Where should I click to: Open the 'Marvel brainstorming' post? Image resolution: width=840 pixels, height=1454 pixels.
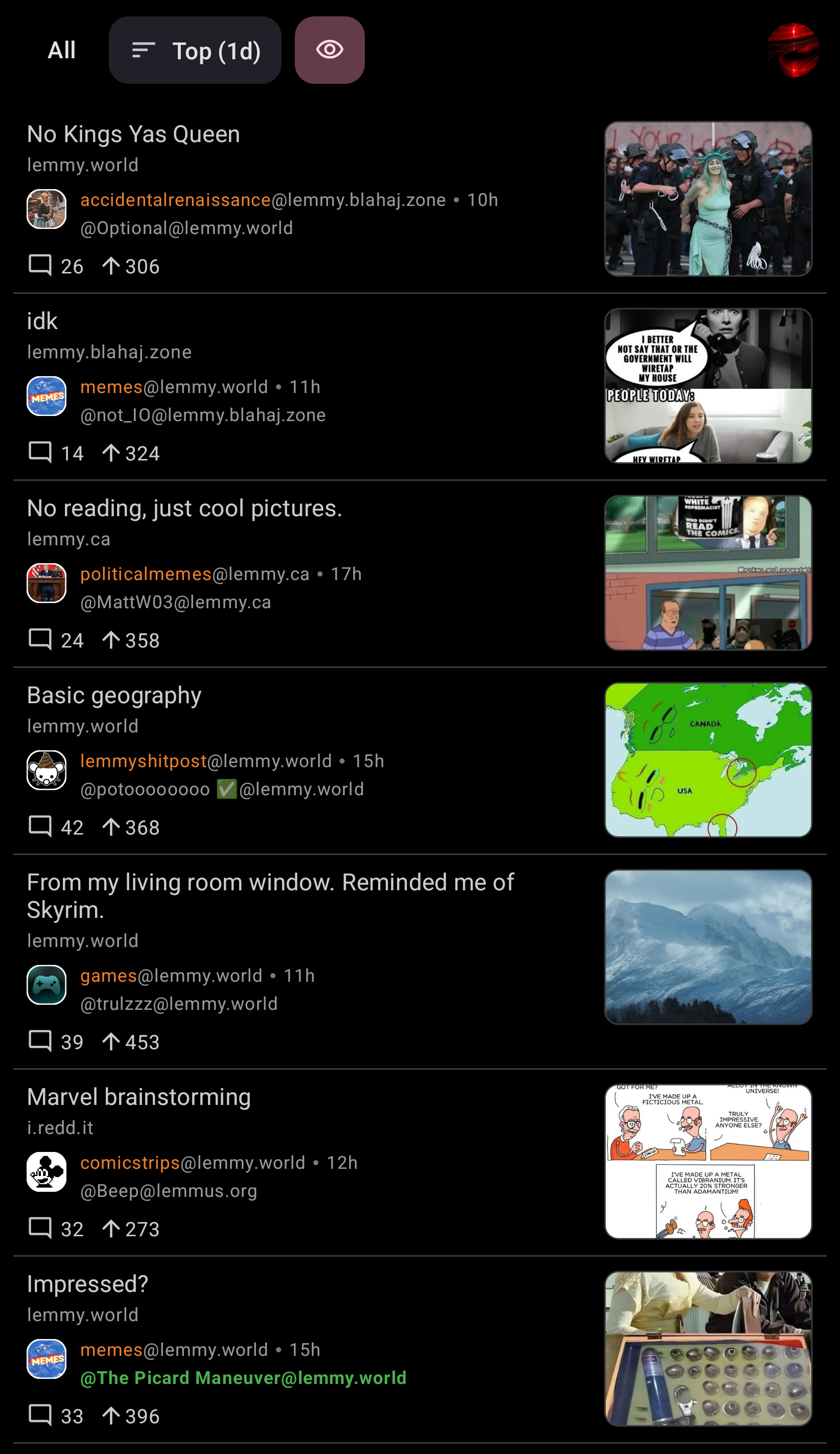coord(139,1097)
